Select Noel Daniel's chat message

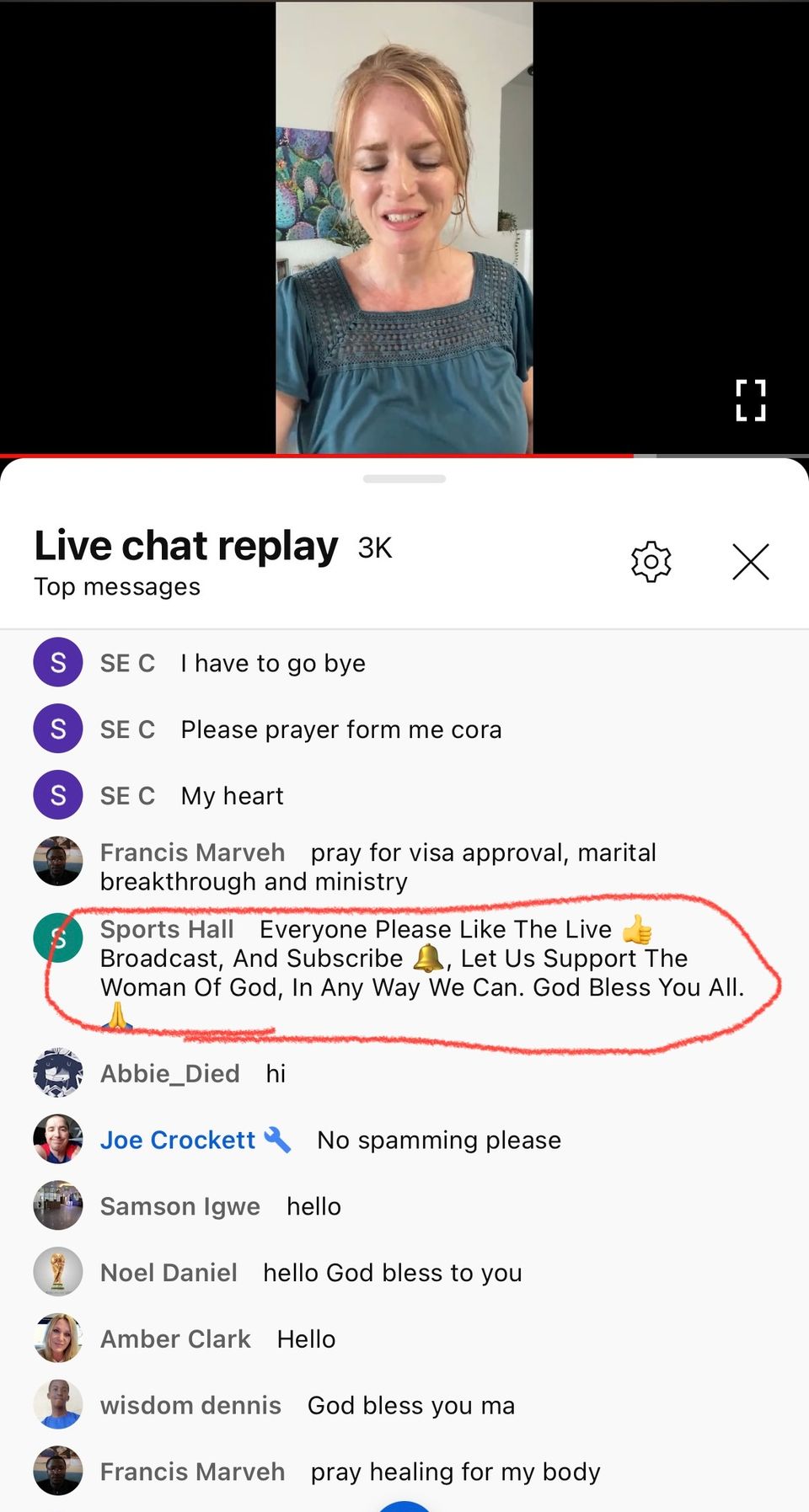tap(392, 1273)
